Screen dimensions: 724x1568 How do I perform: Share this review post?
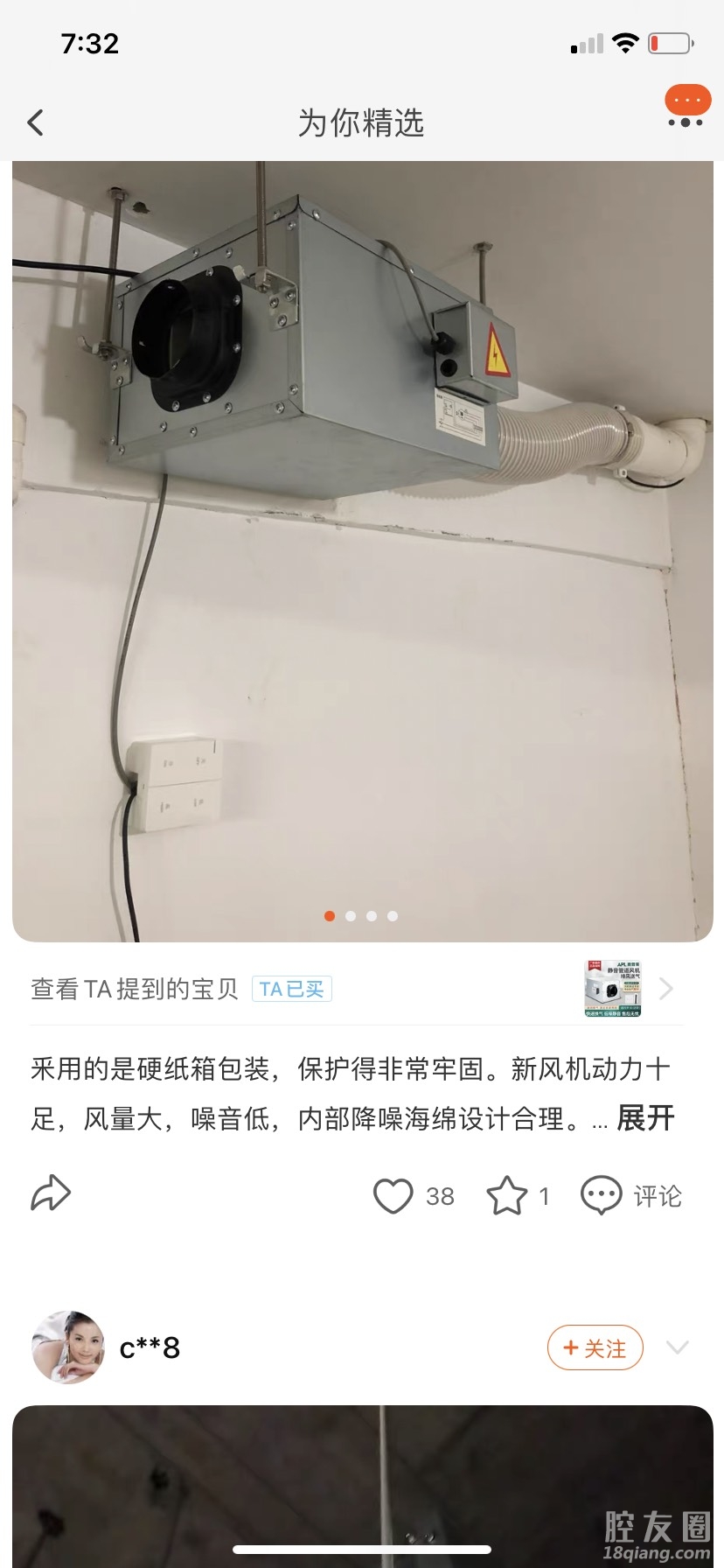[x=51, y=1193]
